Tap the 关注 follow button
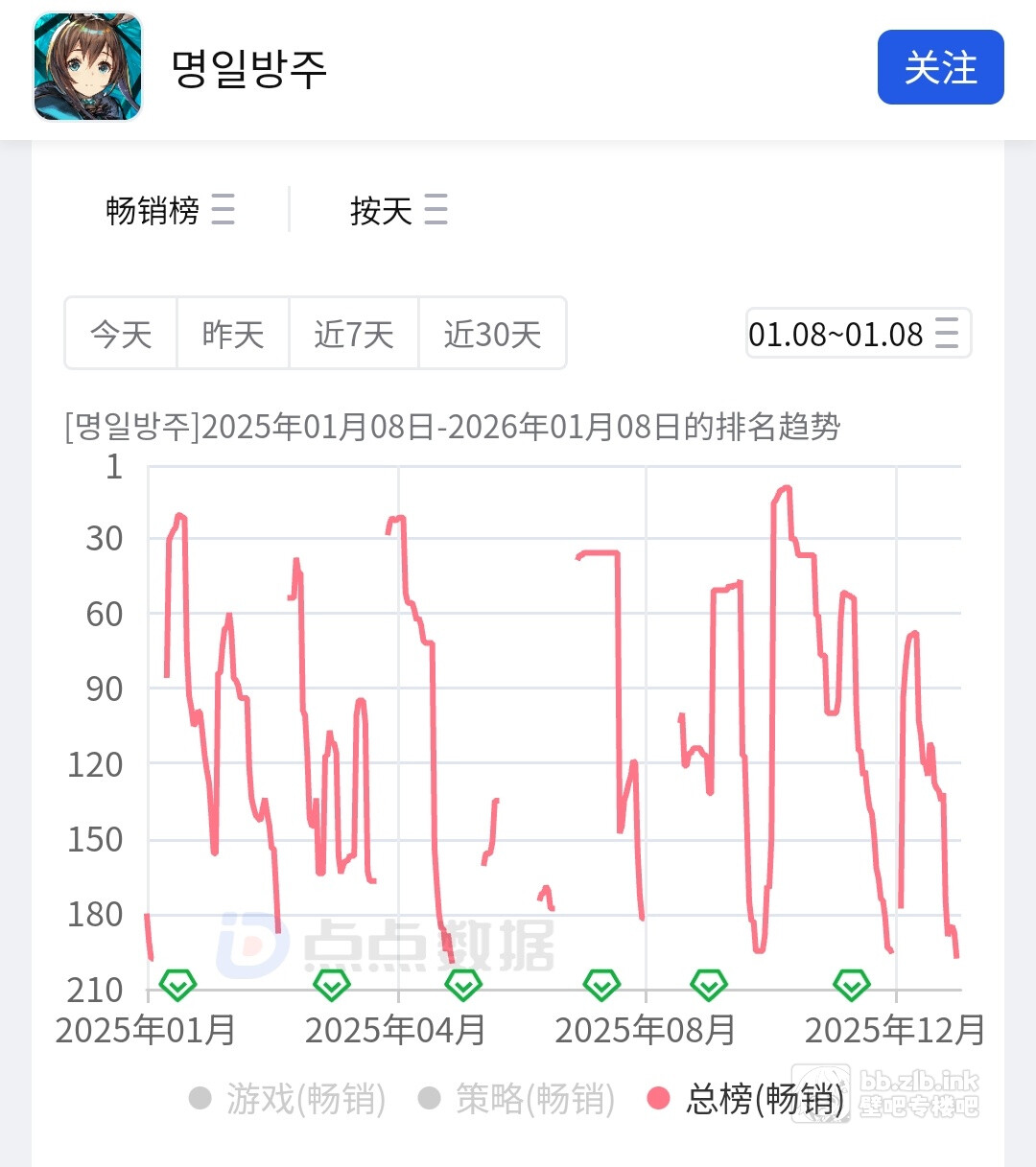Image resolution: width=1036 pixels, height=1167 pixels. (940, 67)
